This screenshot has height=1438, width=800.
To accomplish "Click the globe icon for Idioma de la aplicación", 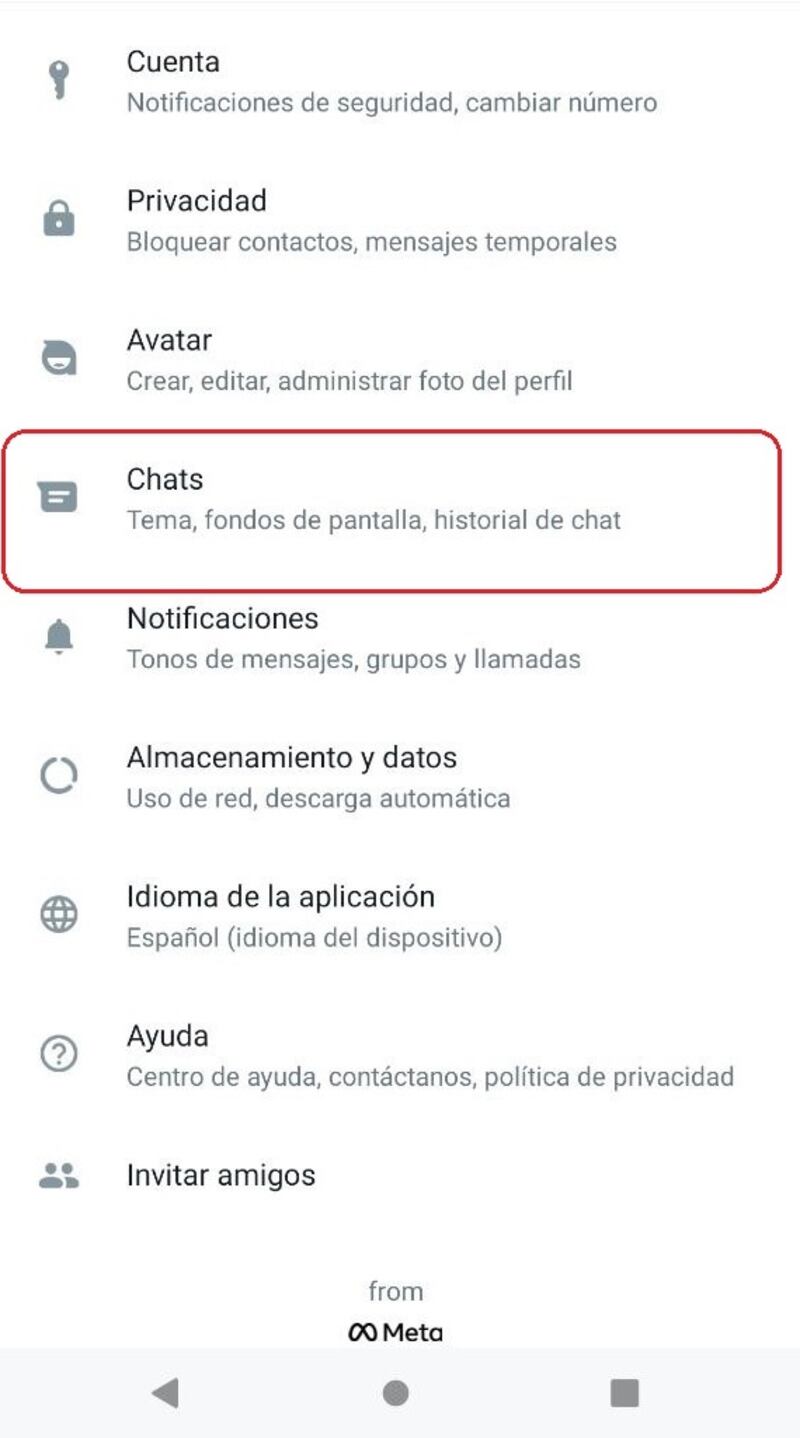I will pos(60,914).
